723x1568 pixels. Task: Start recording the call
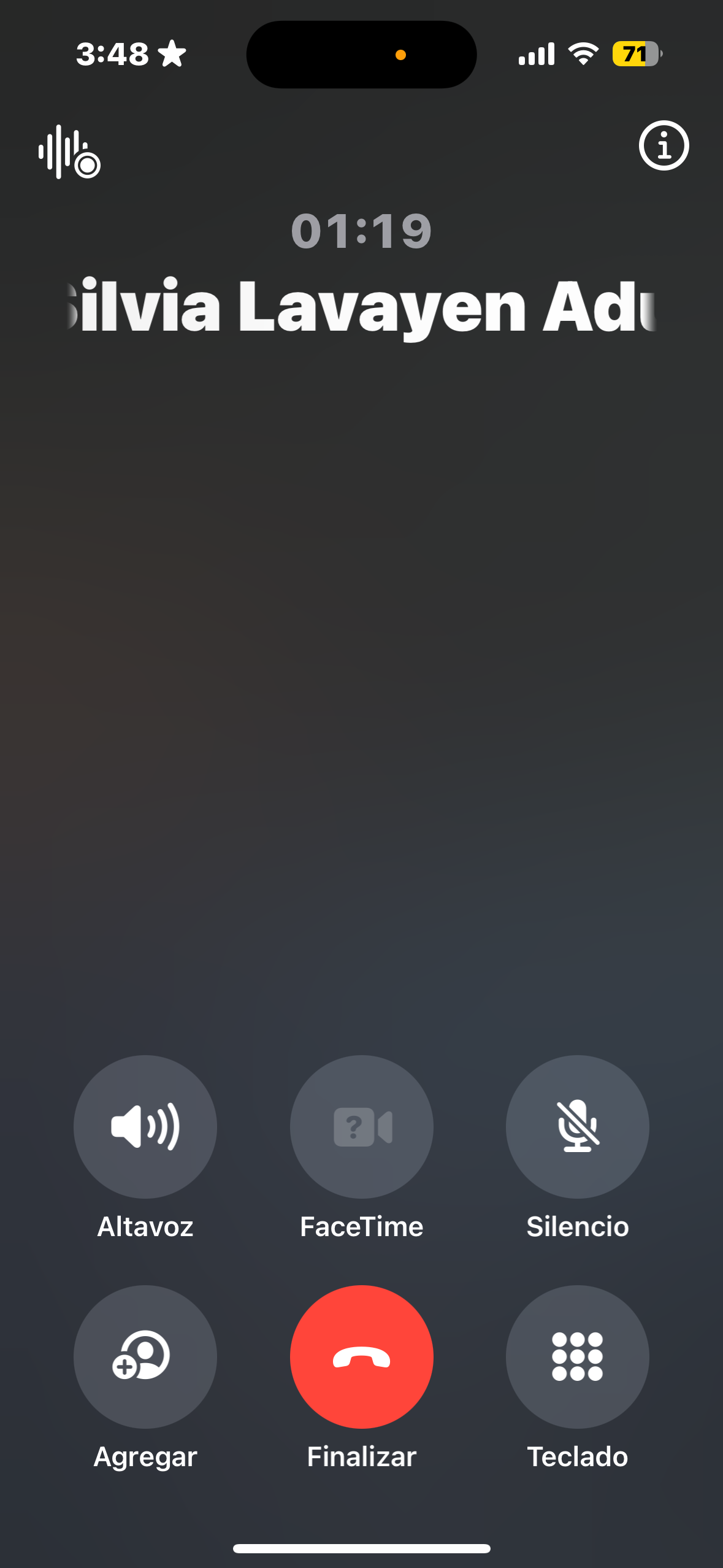[x=69, y=152]
